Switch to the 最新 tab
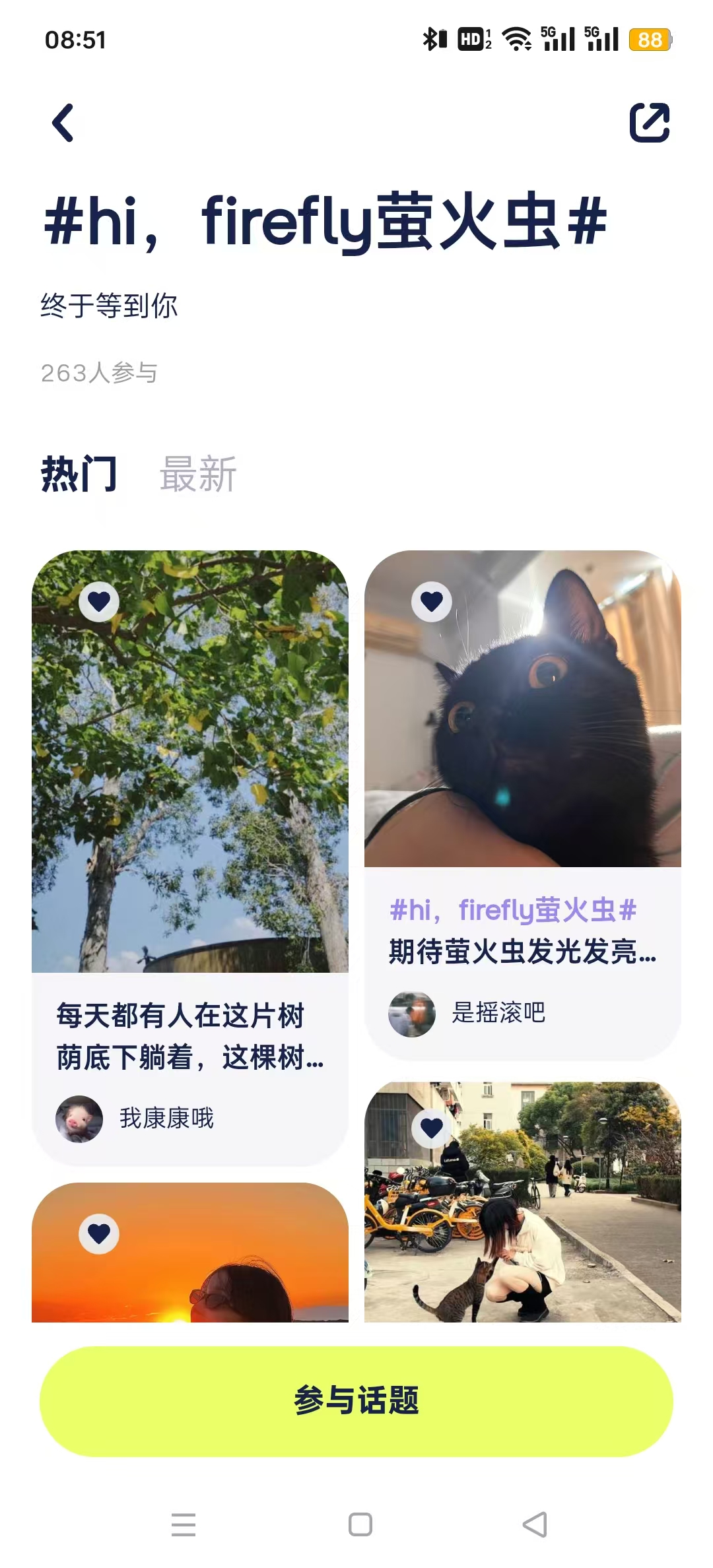Screen dimensions: 713x1568 point(197,474)
